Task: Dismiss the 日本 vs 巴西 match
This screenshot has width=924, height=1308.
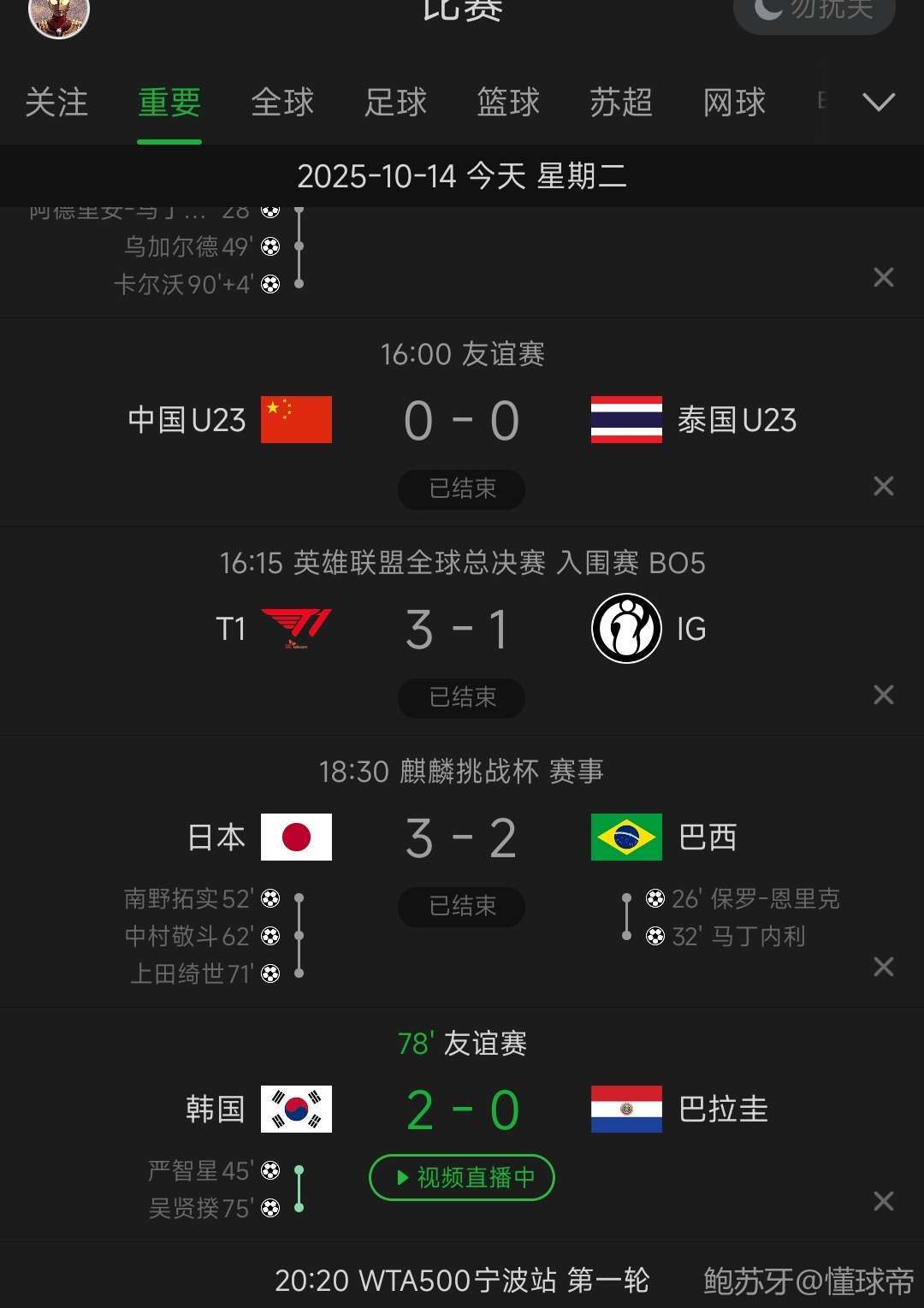Action: [883, 967]
